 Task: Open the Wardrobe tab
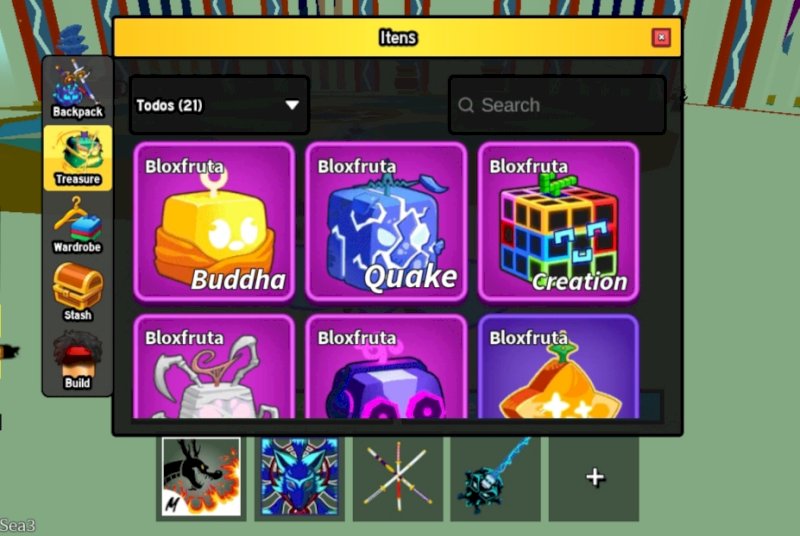tap(77, 225)
